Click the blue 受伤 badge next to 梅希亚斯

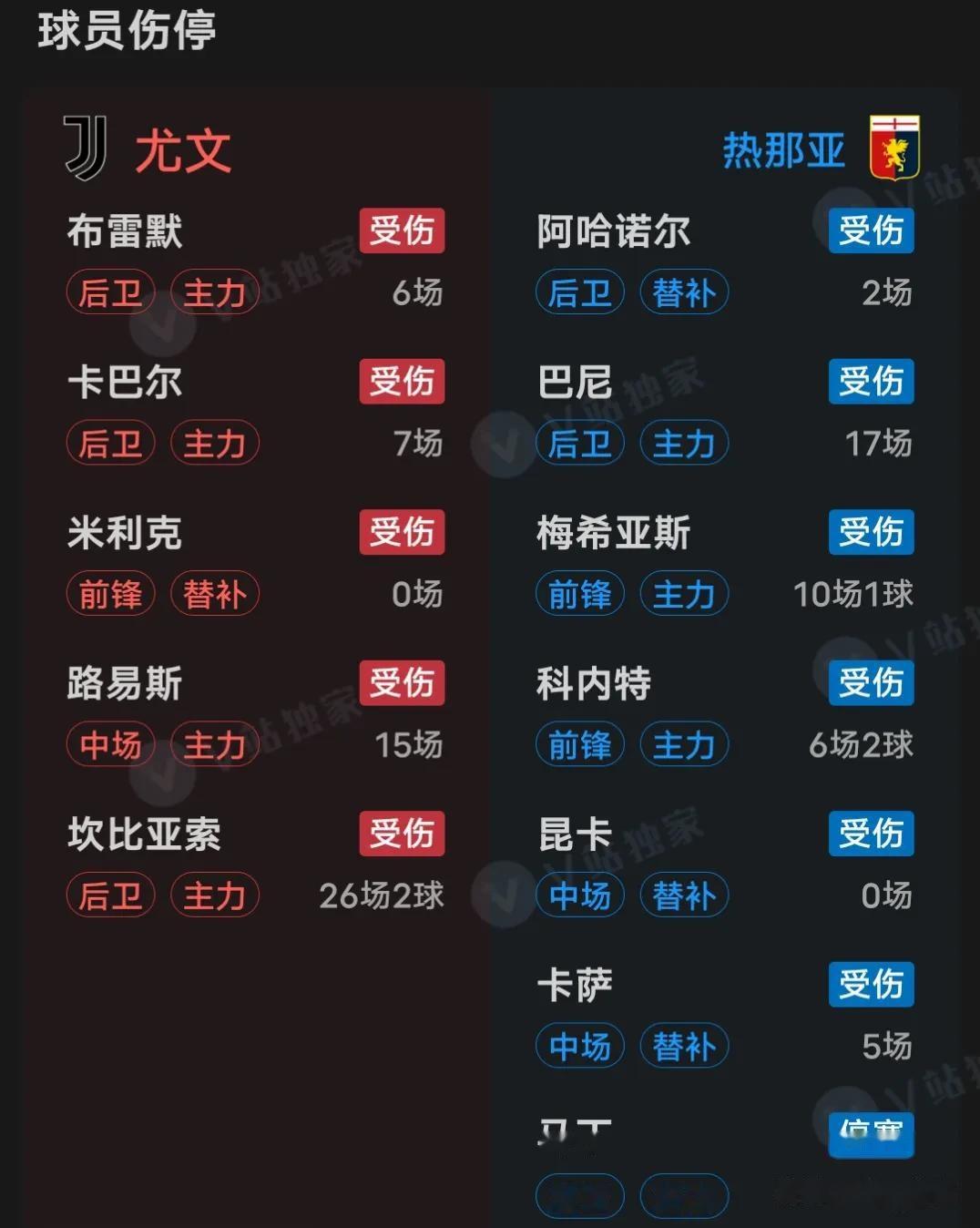pos(871,533)
